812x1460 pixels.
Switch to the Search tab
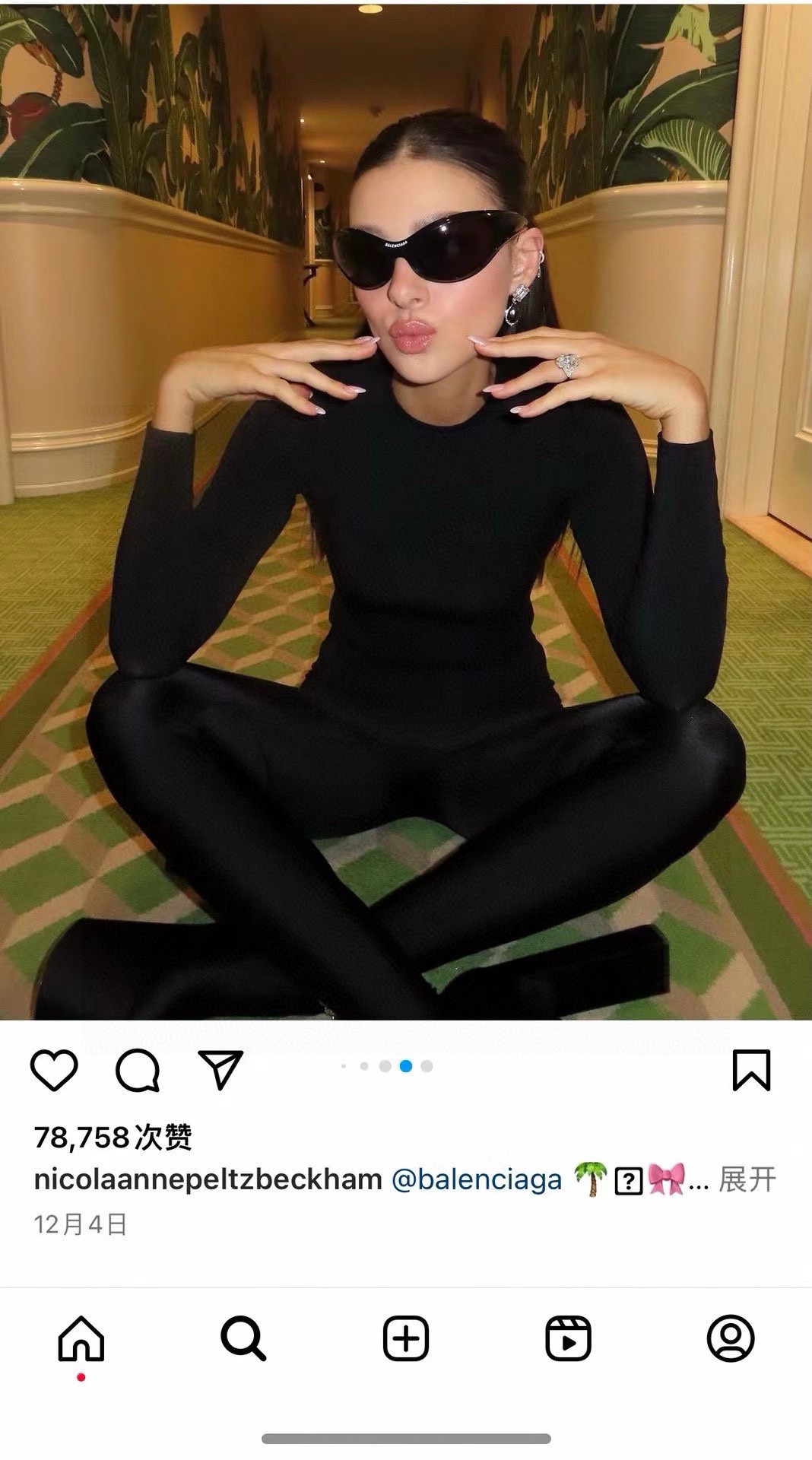pos(243,1338)
